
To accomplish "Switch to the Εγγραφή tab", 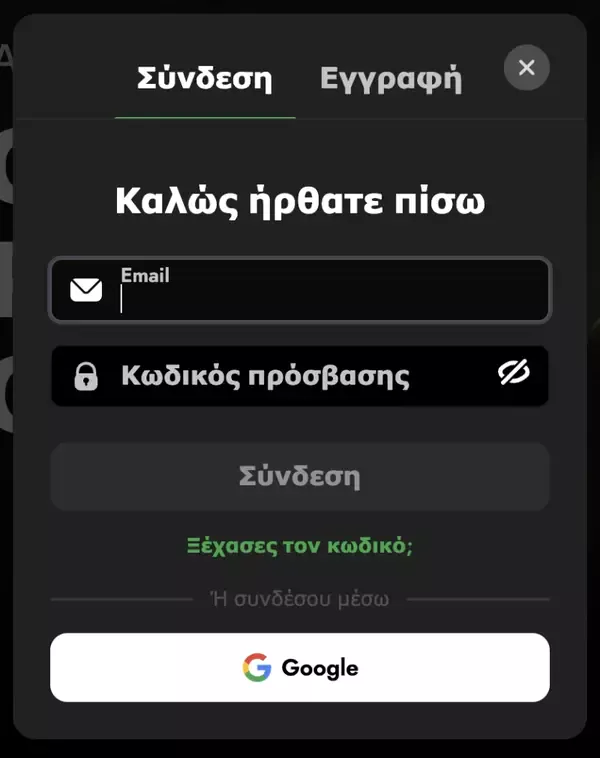I will click(x=391, y=78).
